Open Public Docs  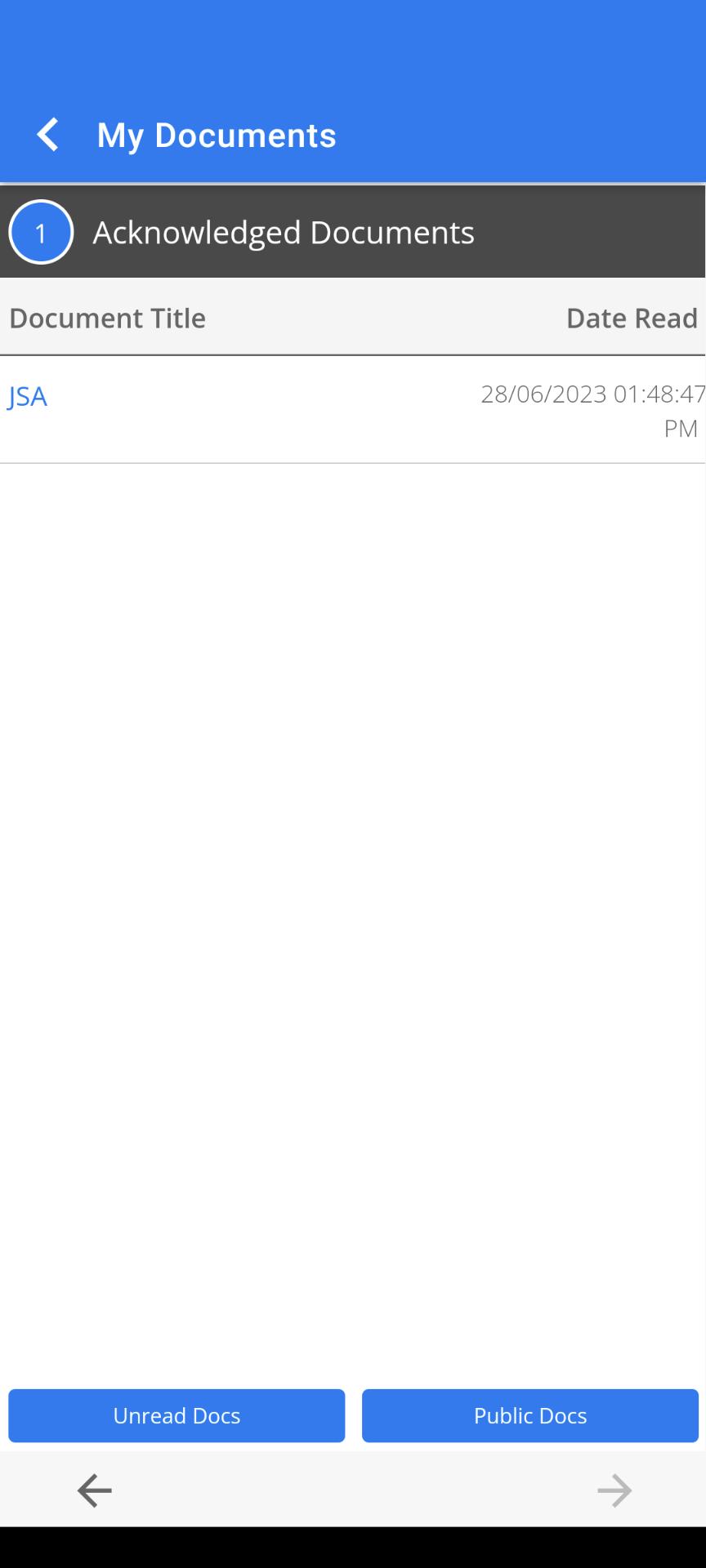(530, 1415)
